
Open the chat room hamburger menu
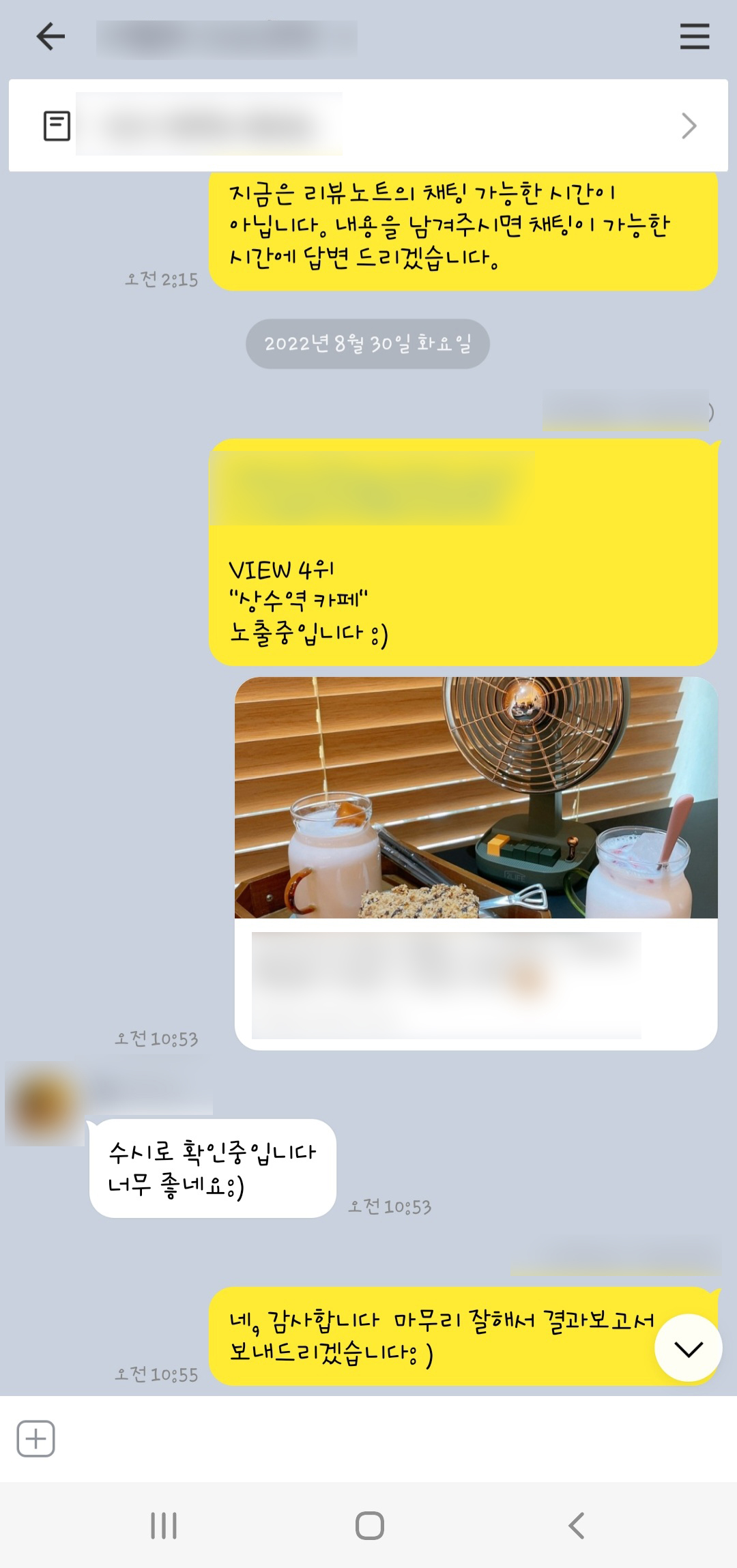[x=694, y=37]
